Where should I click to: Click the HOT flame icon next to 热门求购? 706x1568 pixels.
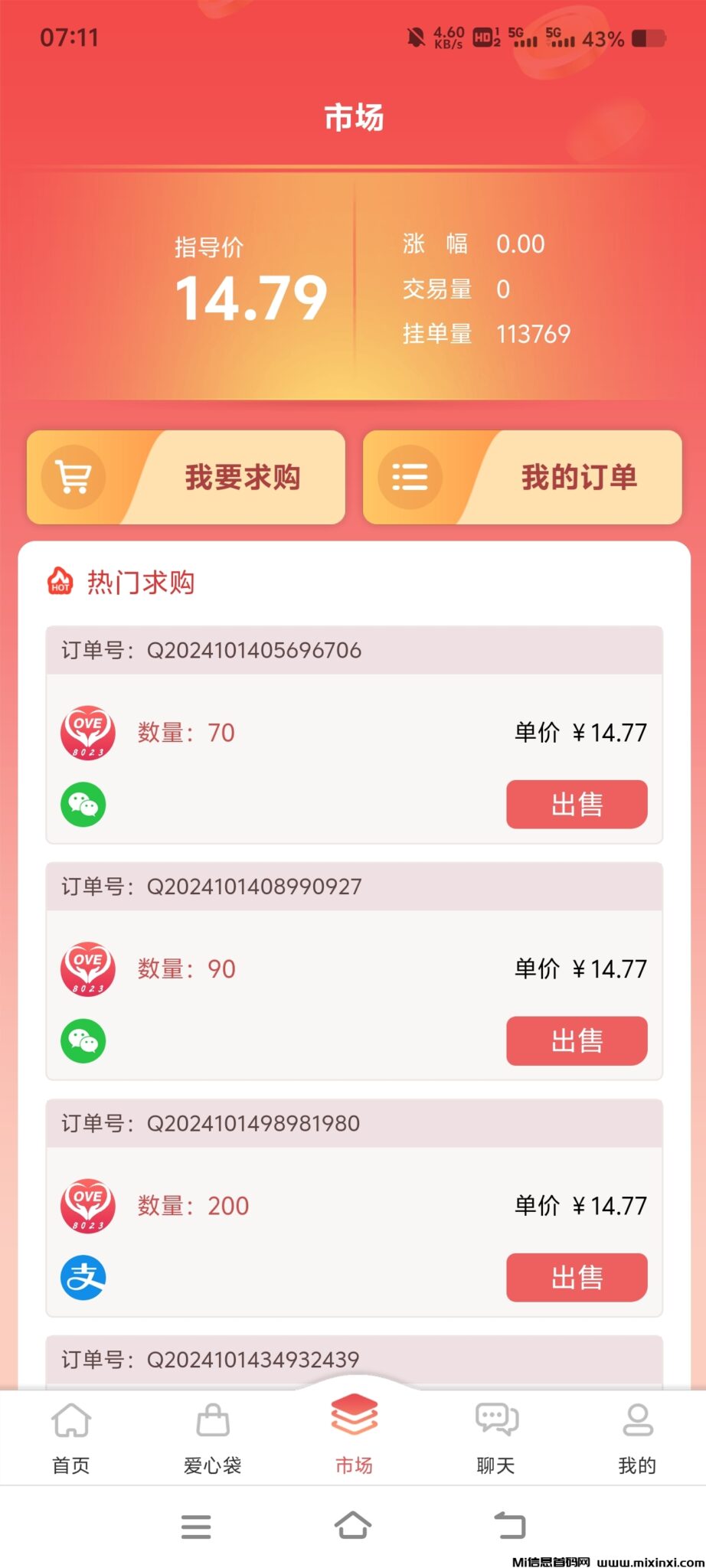tap(61, 580)
